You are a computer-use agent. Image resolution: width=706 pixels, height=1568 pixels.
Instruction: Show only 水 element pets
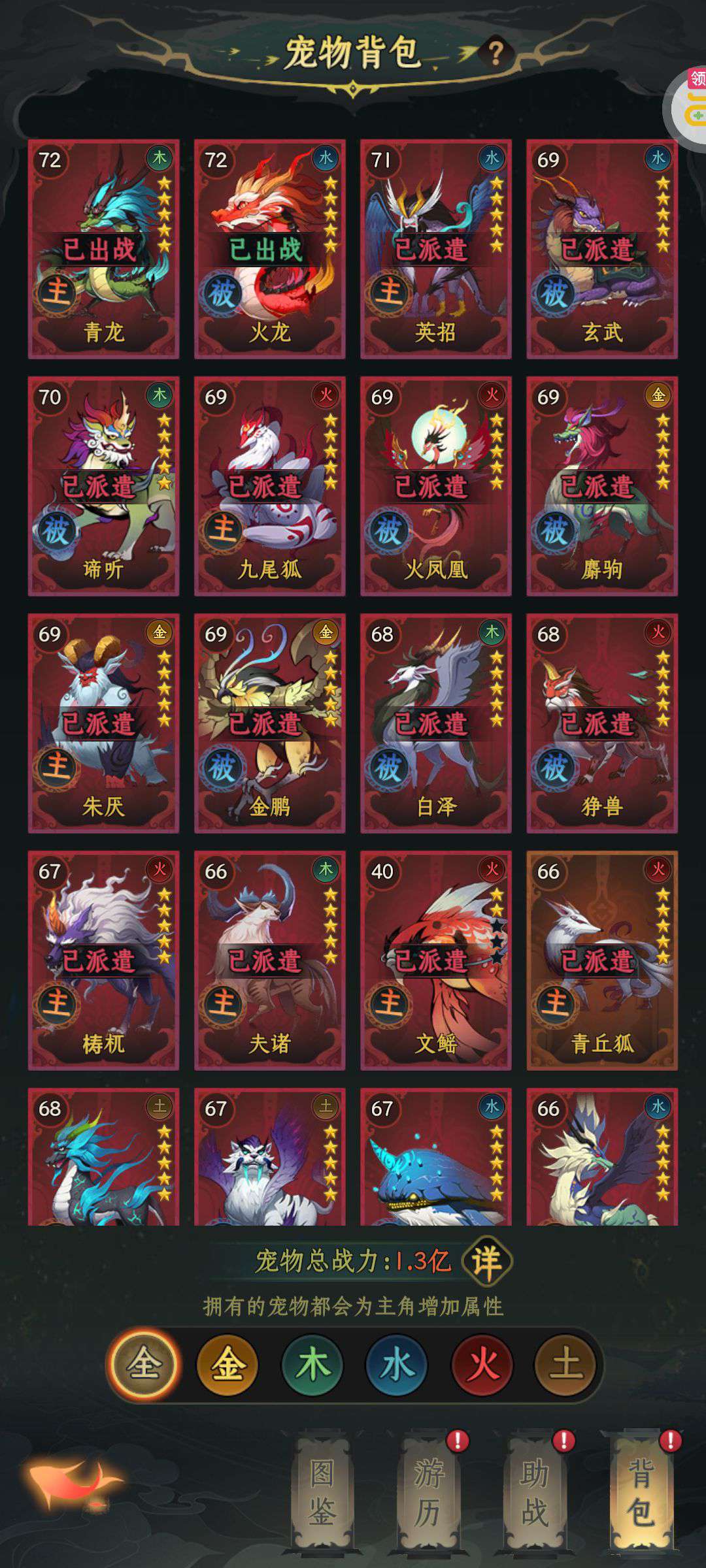tap(397, 1365)
